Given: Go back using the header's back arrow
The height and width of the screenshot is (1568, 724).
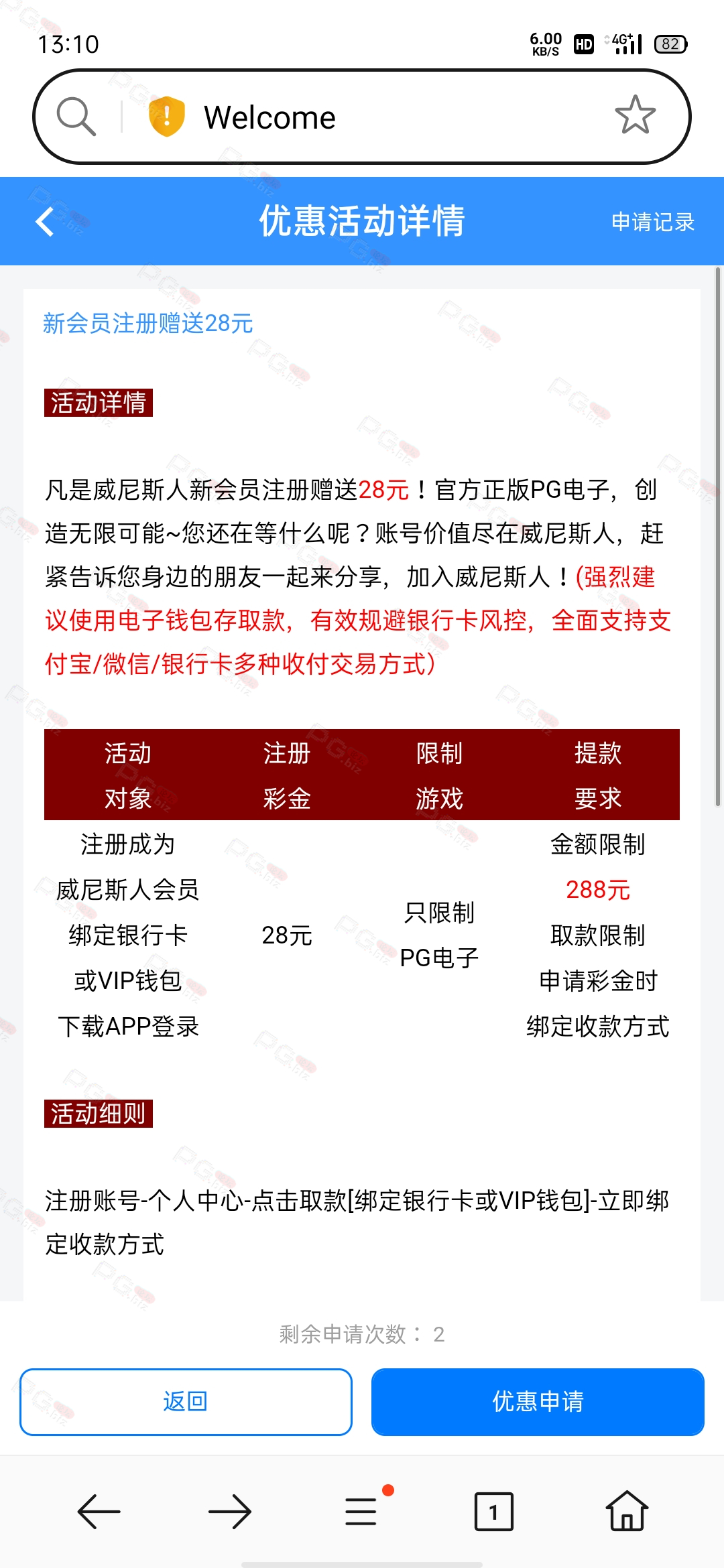Looking at the screenshot, I should [45, 222].
